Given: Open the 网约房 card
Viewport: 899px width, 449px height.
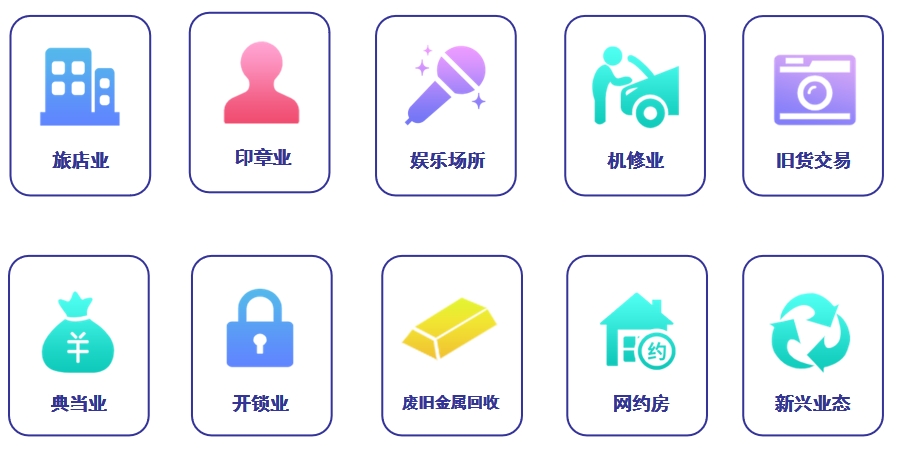Looking at the screenshot, I should pos(637,346).
